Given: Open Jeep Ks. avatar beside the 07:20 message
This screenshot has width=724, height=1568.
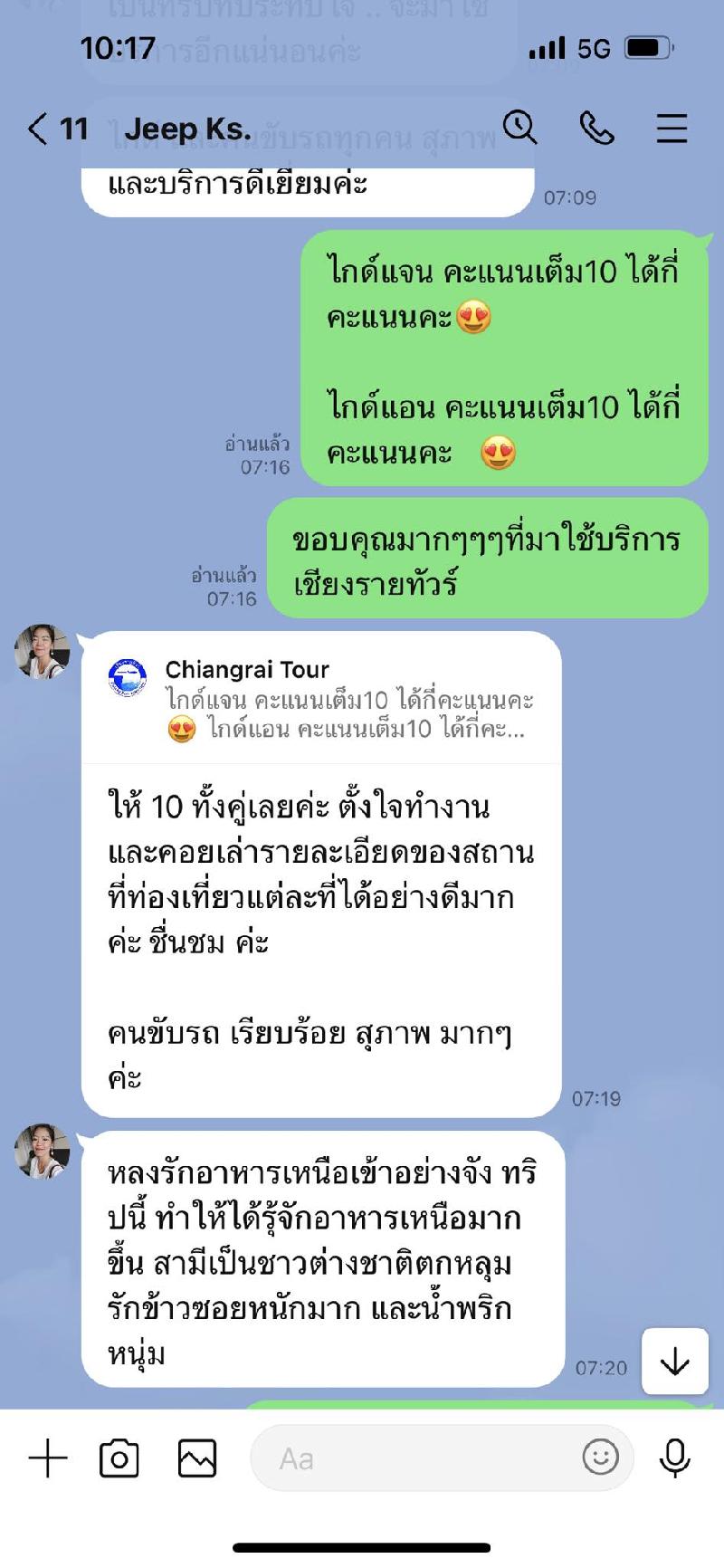Looking at the screenshot, I should 42,1152.
